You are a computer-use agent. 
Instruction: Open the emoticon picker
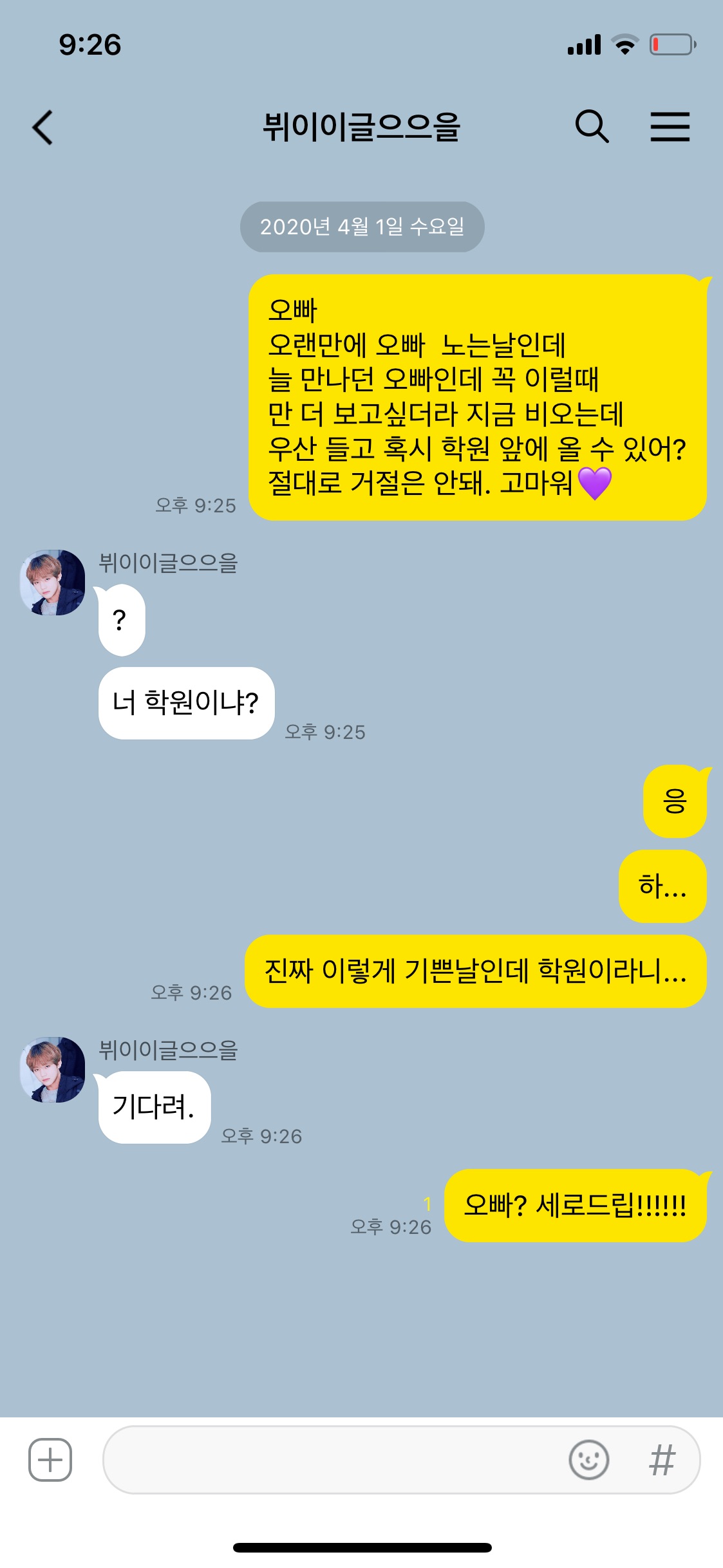pos(588,1459)
